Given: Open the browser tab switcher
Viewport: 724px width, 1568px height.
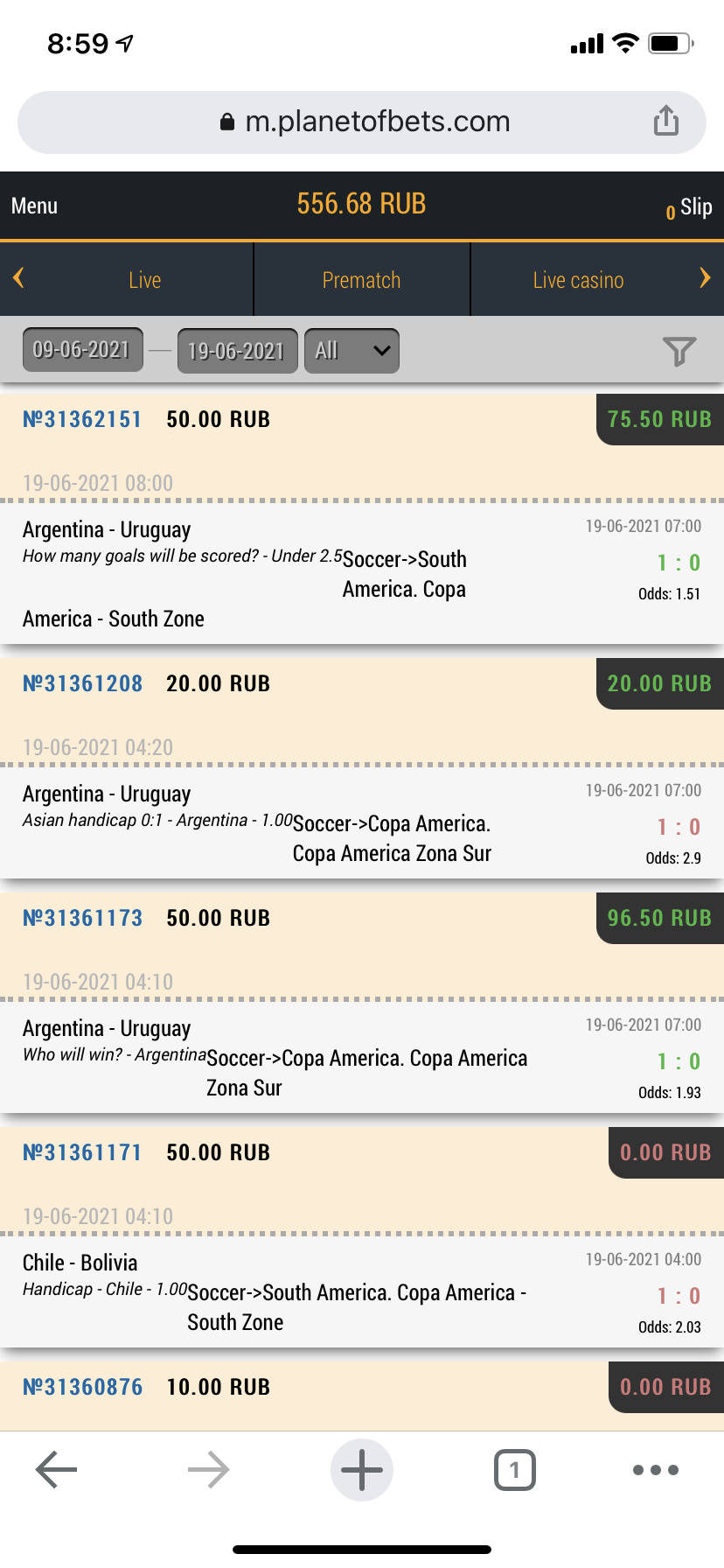Looking at the screenshot, I should [x=515, y=1470].
